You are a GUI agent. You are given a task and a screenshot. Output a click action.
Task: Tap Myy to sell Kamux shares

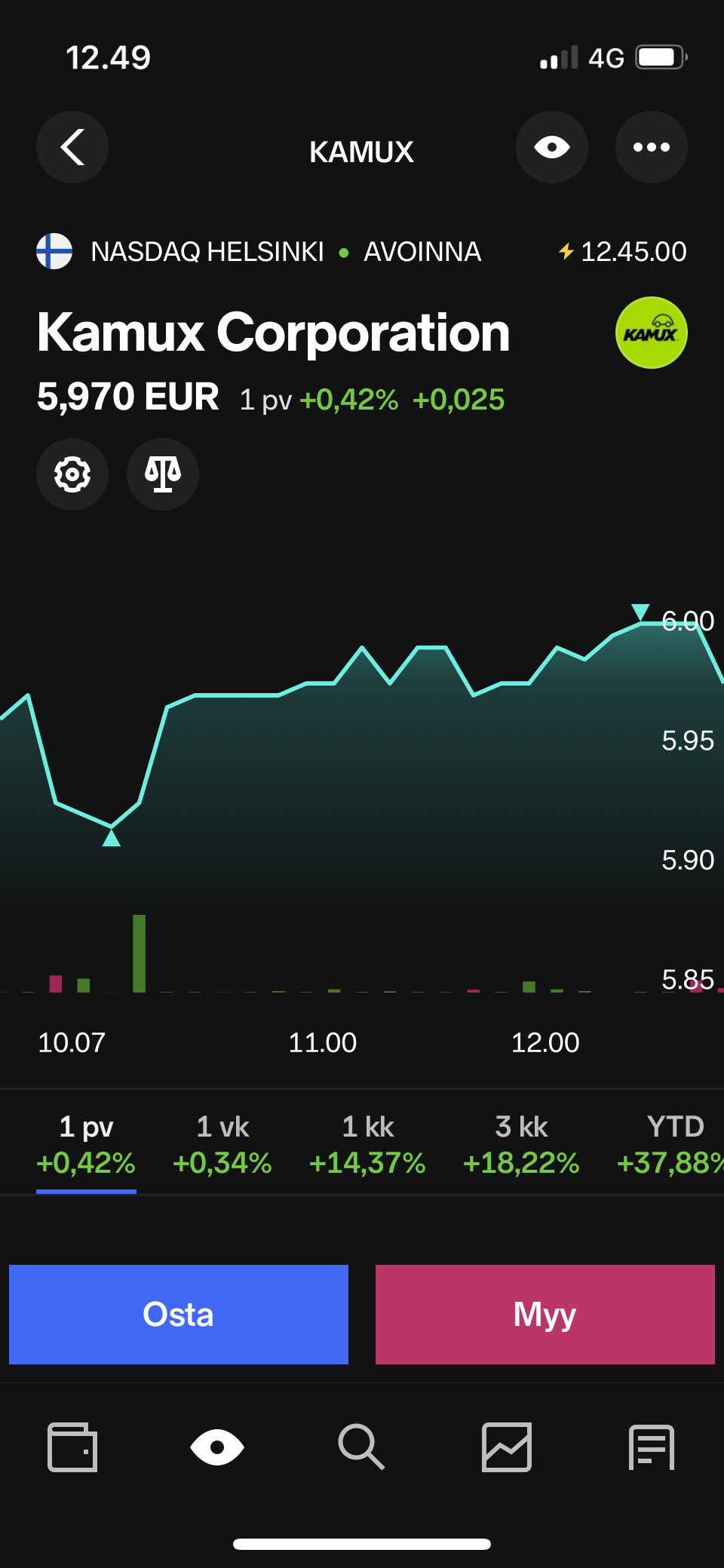pyautogui.click(x=545, y=1314)
